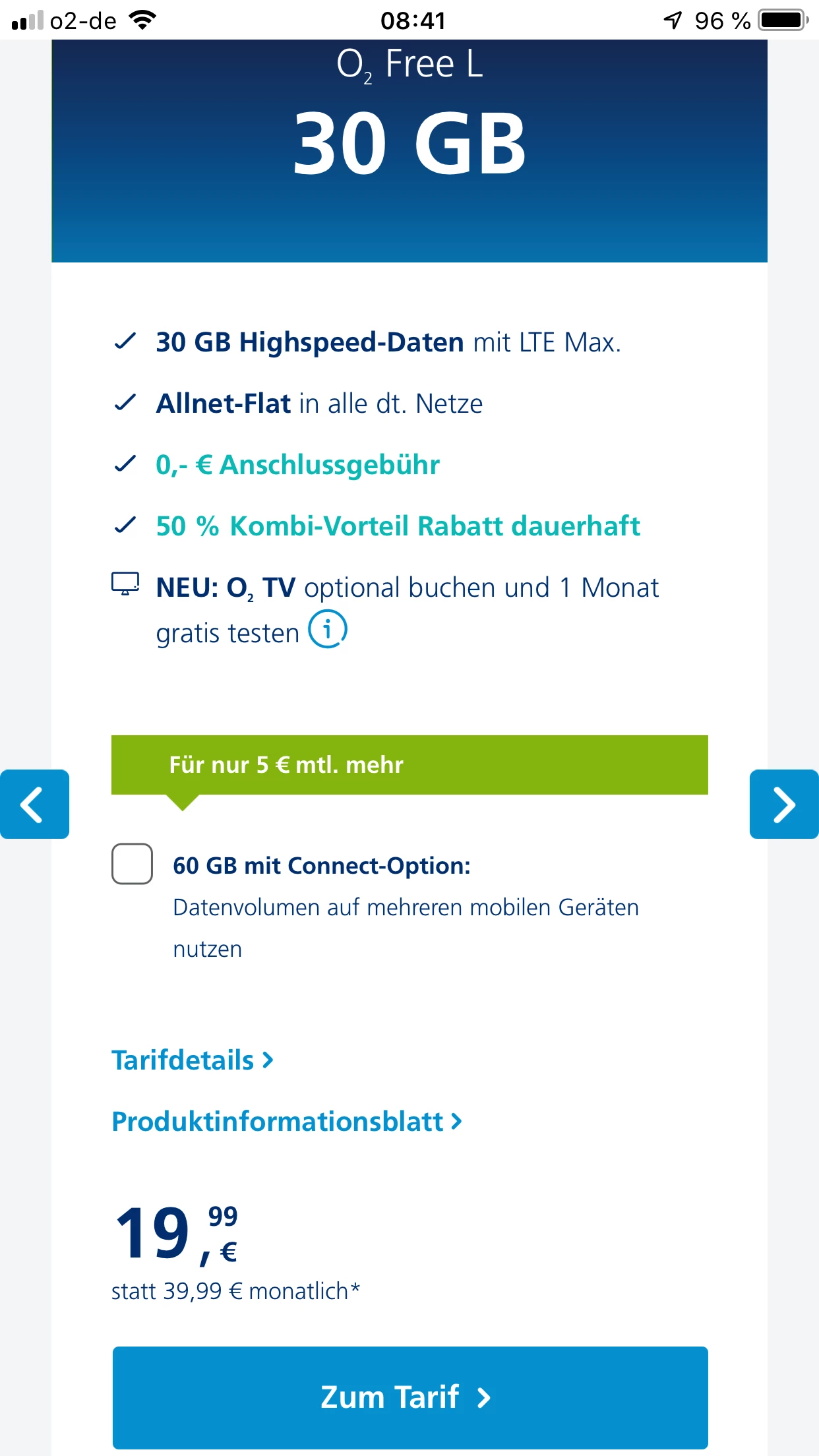This screenshot has width=819, height=1456.
Task: Check the 60 GB Connect-Option box
Action: click(x=132, y=863)
